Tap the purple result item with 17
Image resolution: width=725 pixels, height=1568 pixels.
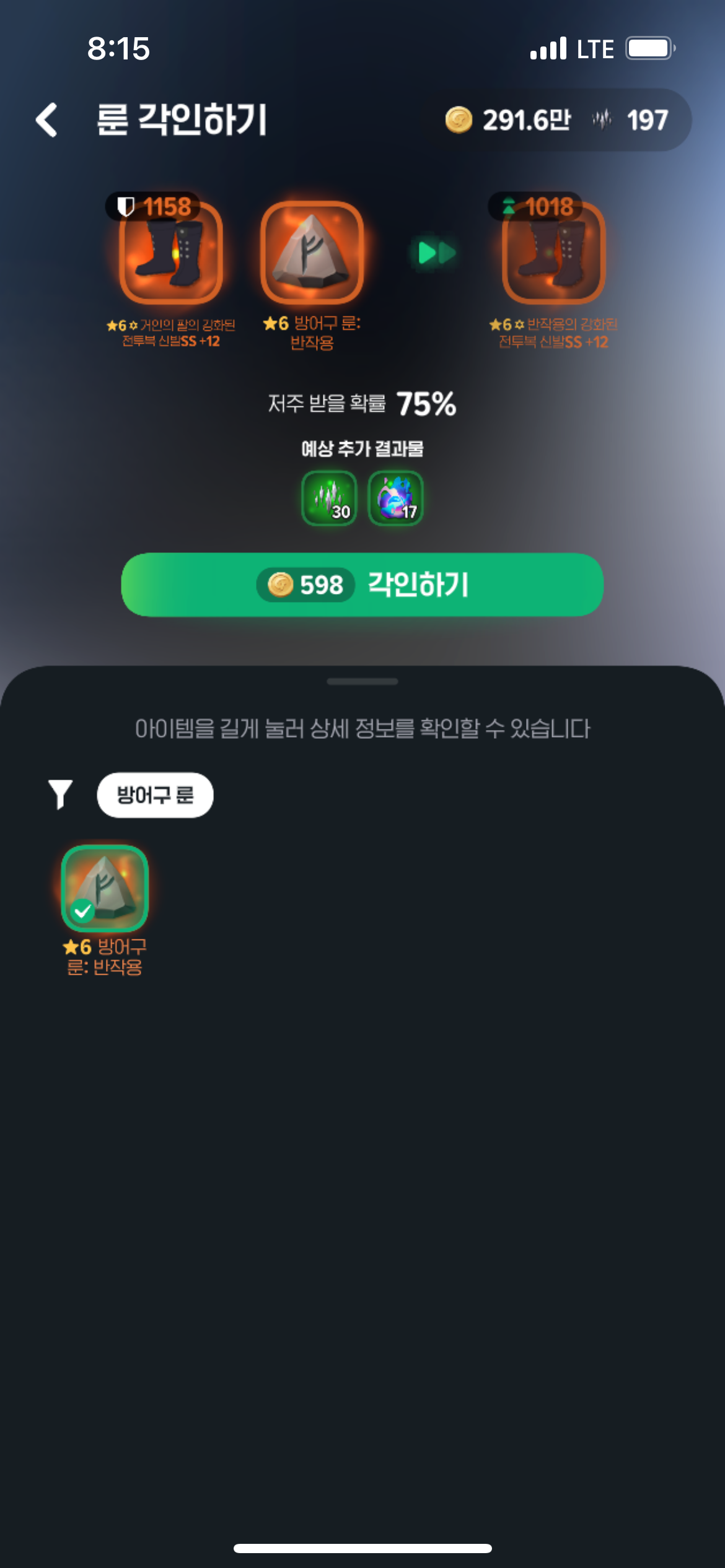coord(395,499)
